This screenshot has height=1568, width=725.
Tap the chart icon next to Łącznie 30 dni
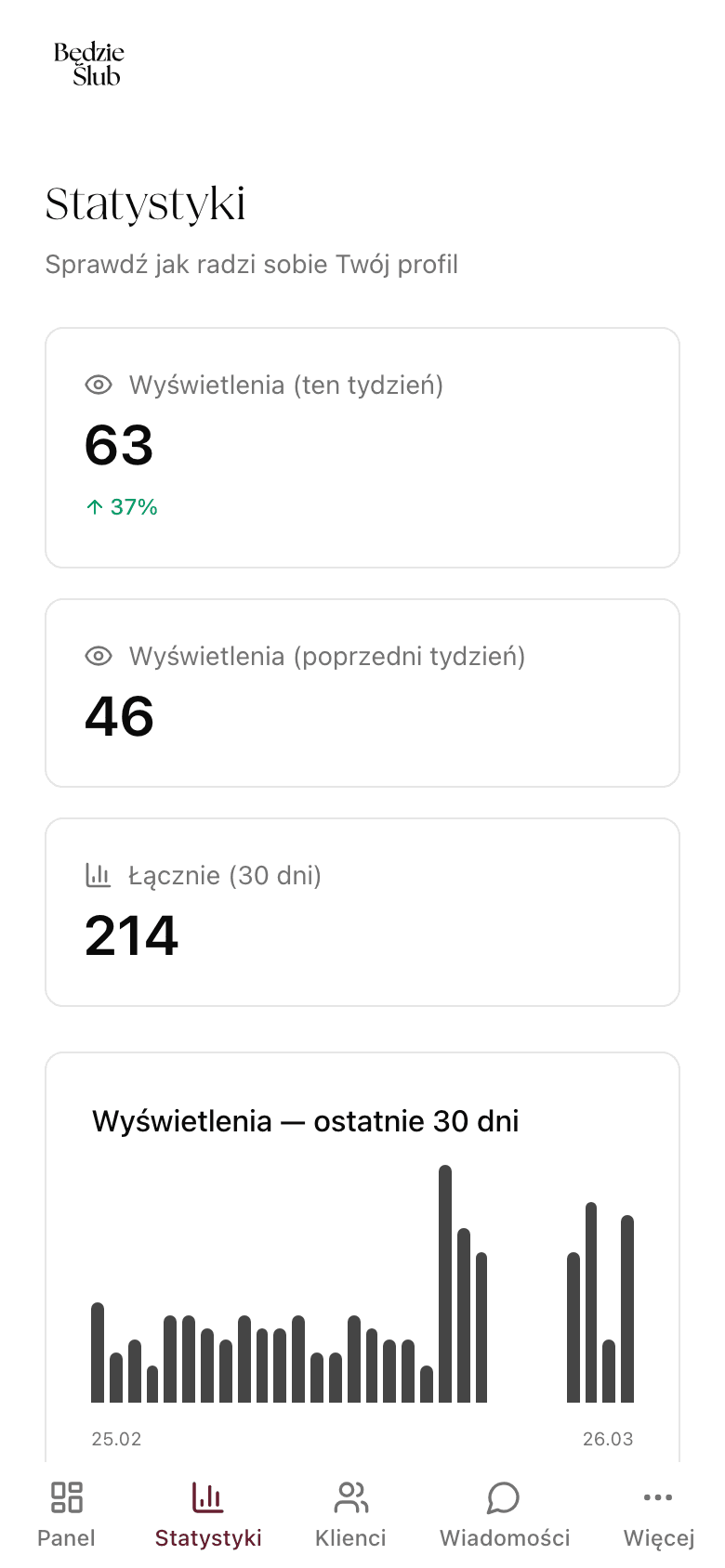99,874
